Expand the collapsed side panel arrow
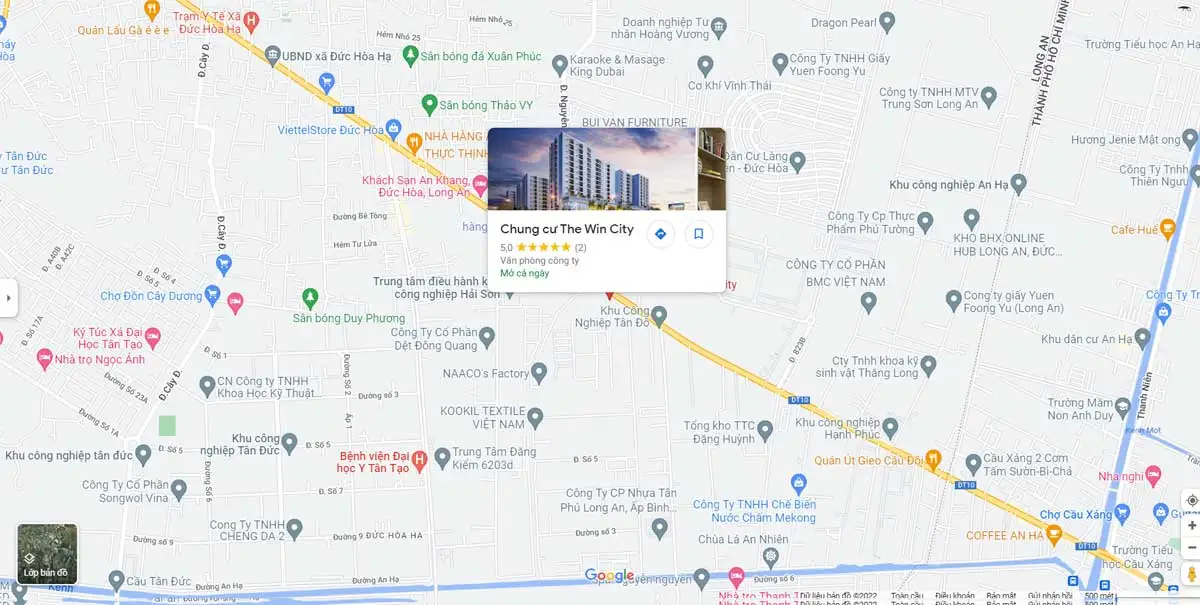 (x=8, y=297)
